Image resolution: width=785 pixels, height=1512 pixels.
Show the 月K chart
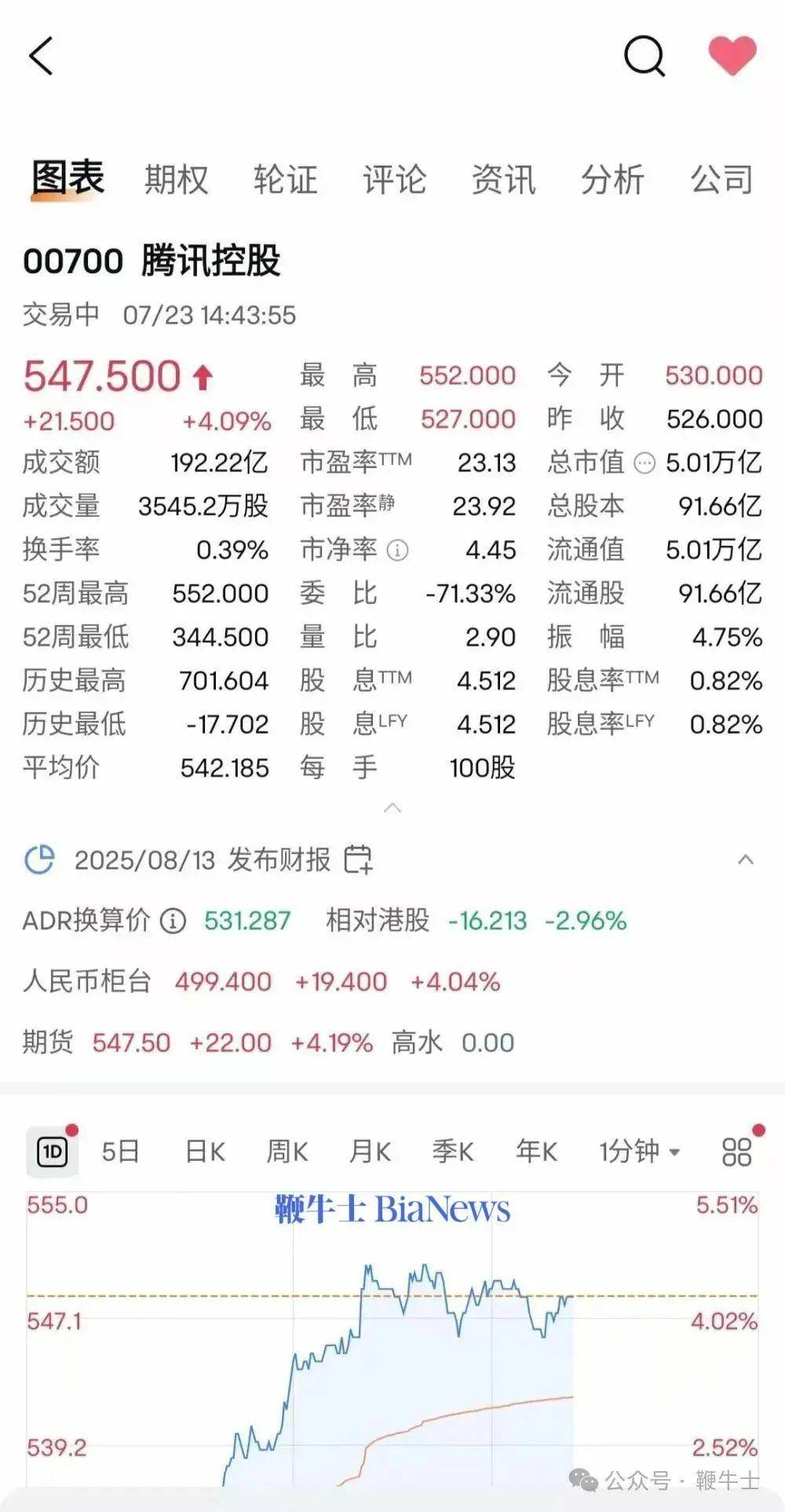point(370,1152)
